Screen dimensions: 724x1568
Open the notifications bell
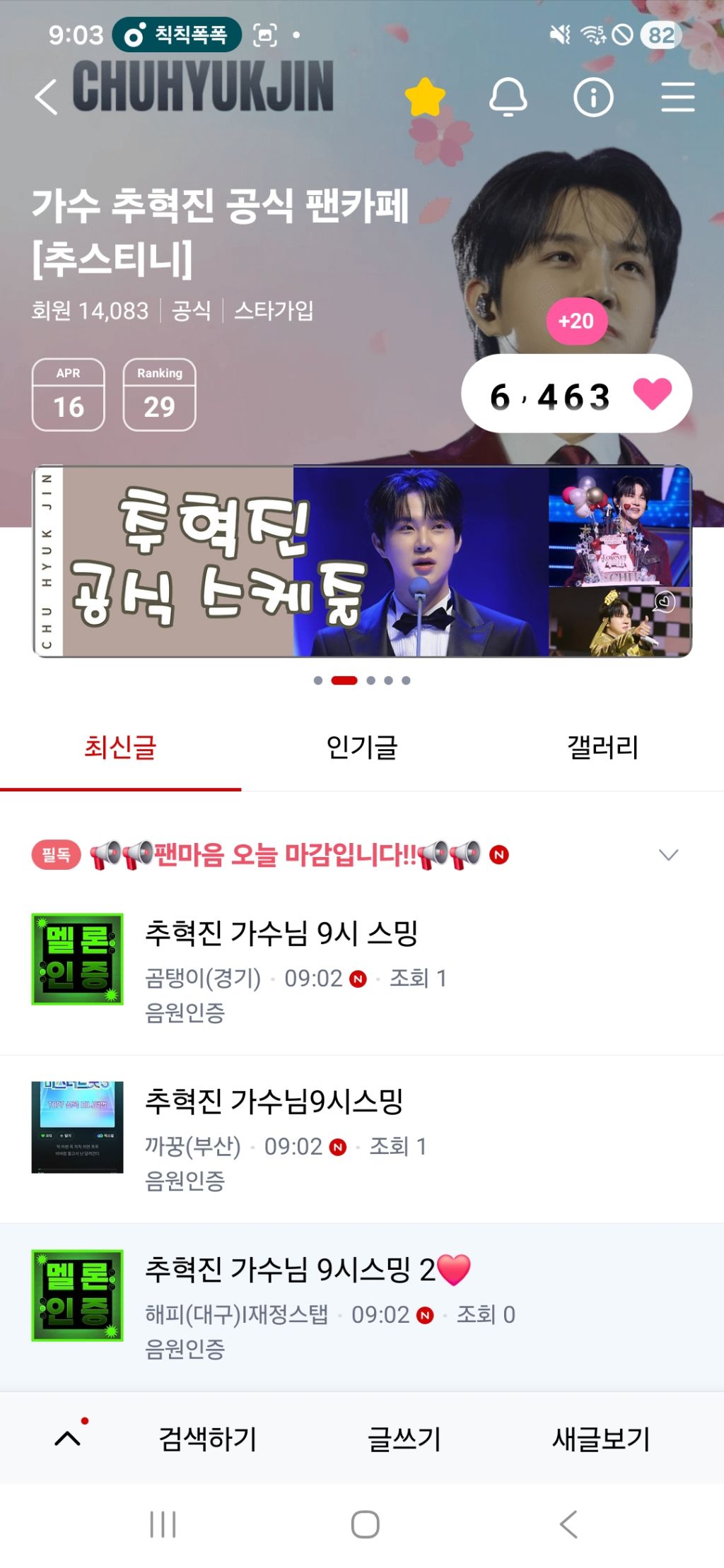pyautogui.click(x=508, y=97)
